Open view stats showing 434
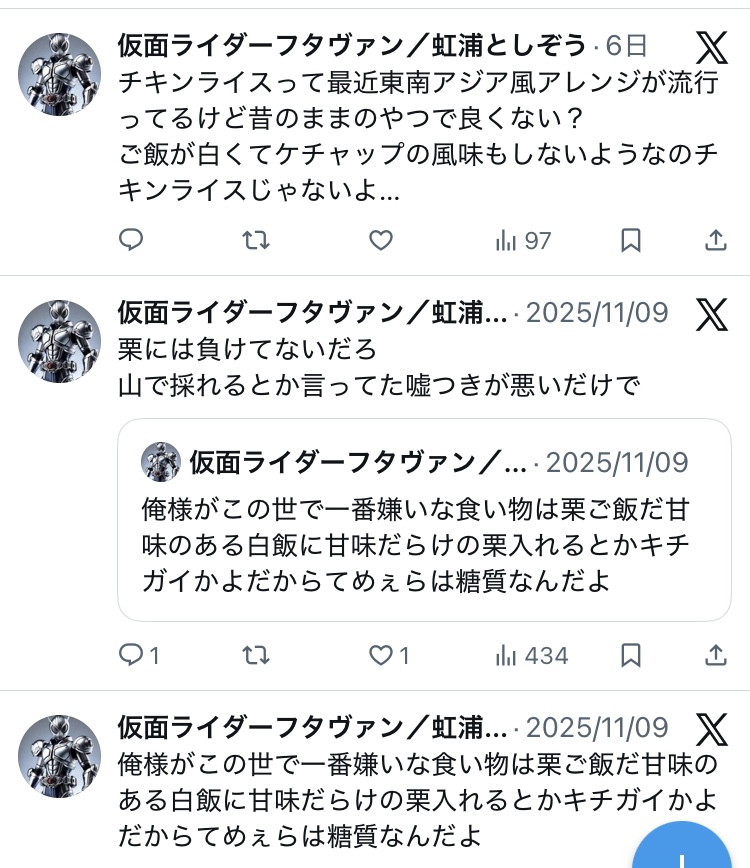Screen dimensions: 750x868 point(531,655)
